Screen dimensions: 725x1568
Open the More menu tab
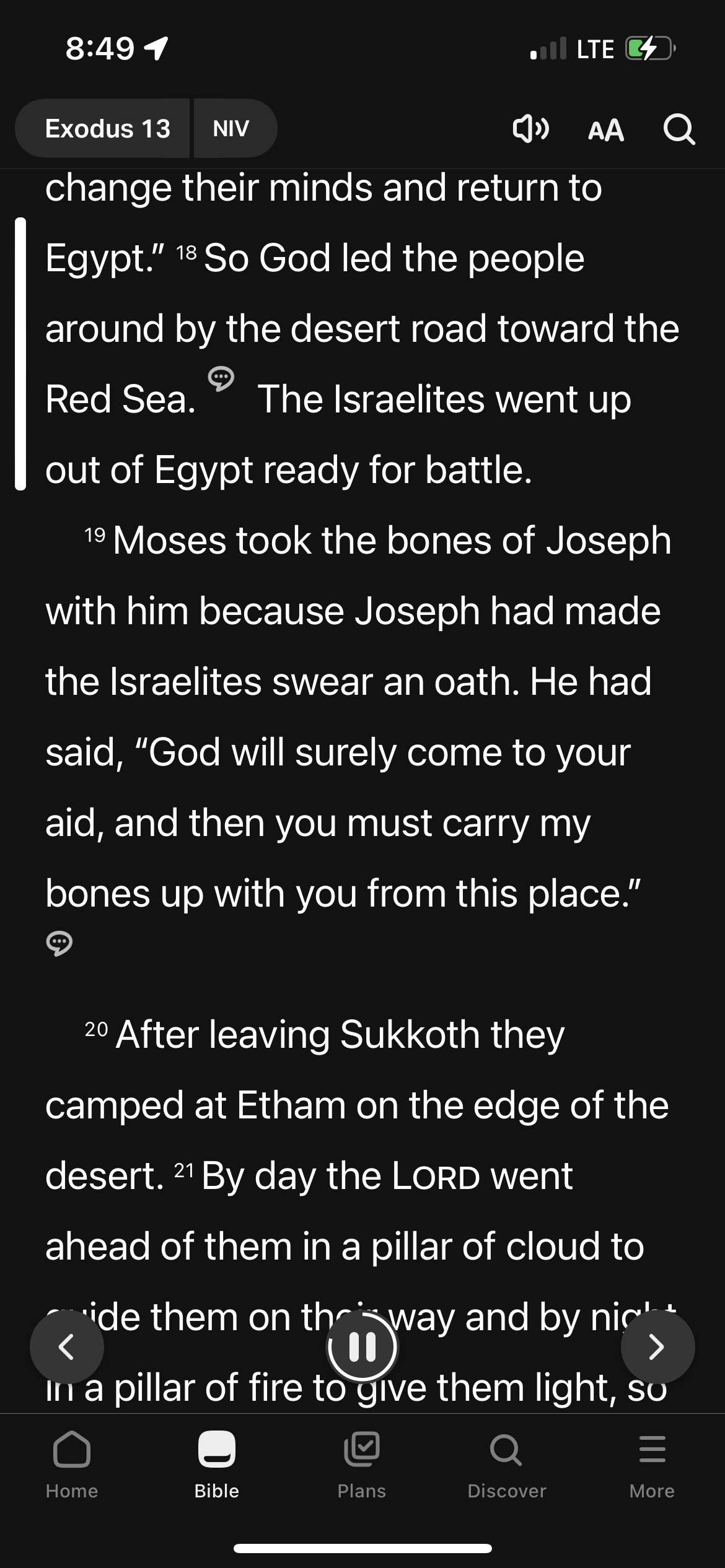point(652,1465)
